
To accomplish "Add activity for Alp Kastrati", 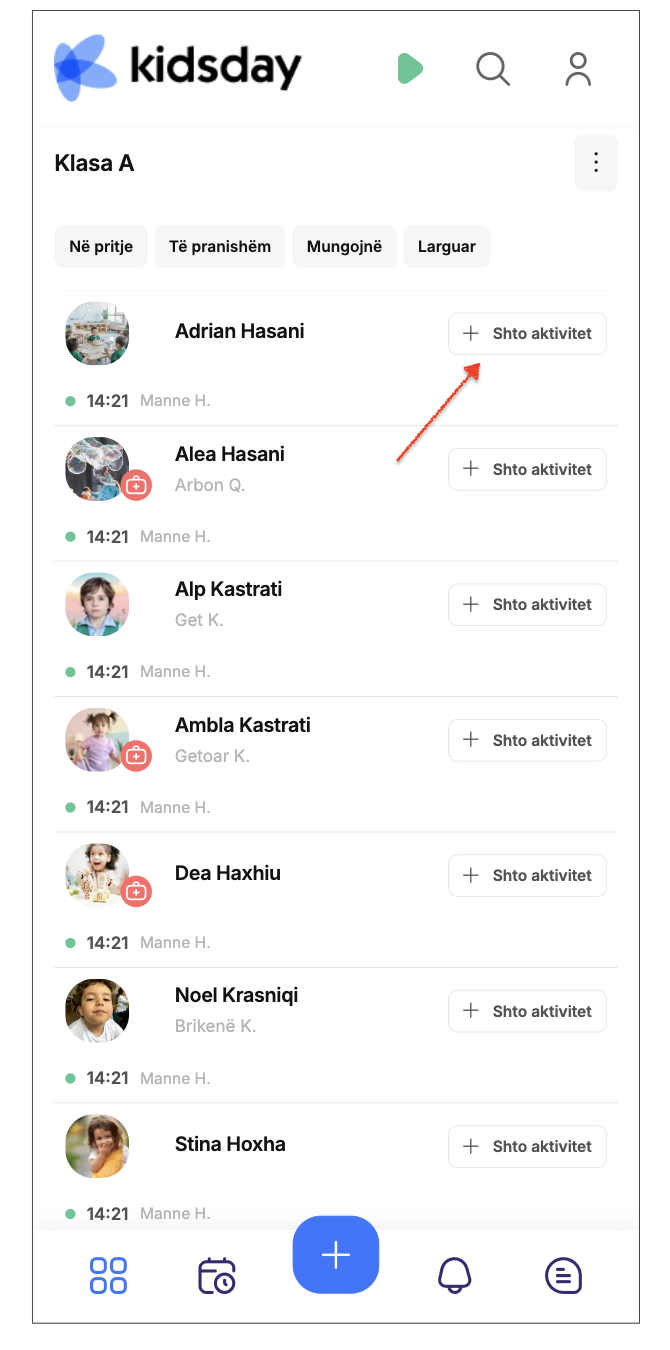I will pos(527,604).
